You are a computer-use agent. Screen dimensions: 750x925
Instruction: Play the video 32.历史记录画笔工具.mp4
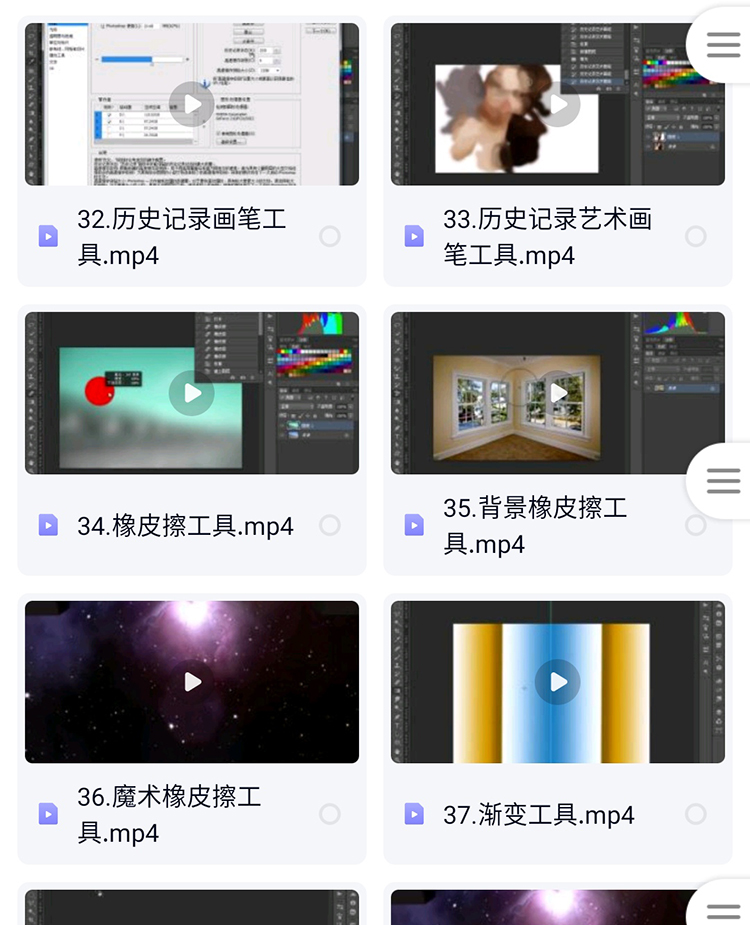click(192, 104)
